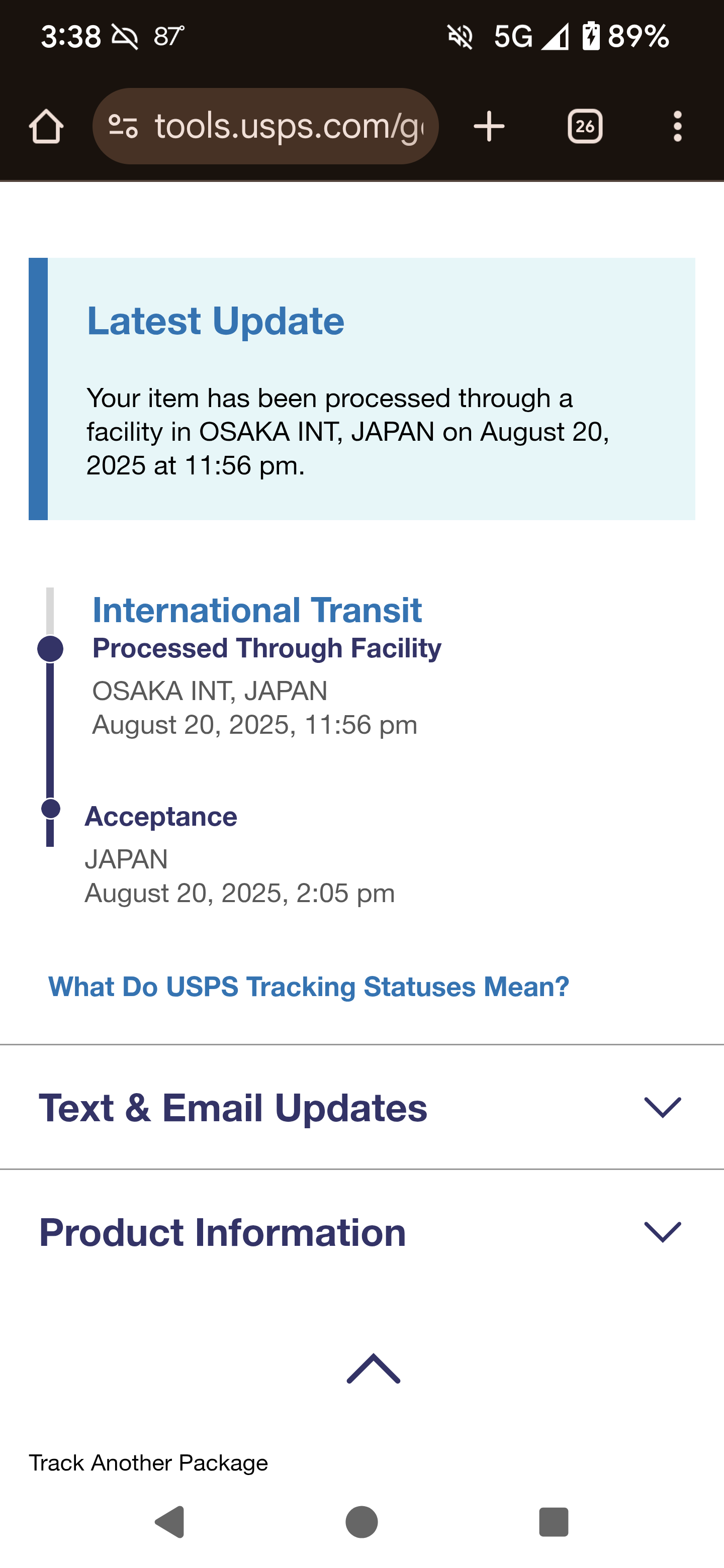Go back using the system back button

point(170,1522)
